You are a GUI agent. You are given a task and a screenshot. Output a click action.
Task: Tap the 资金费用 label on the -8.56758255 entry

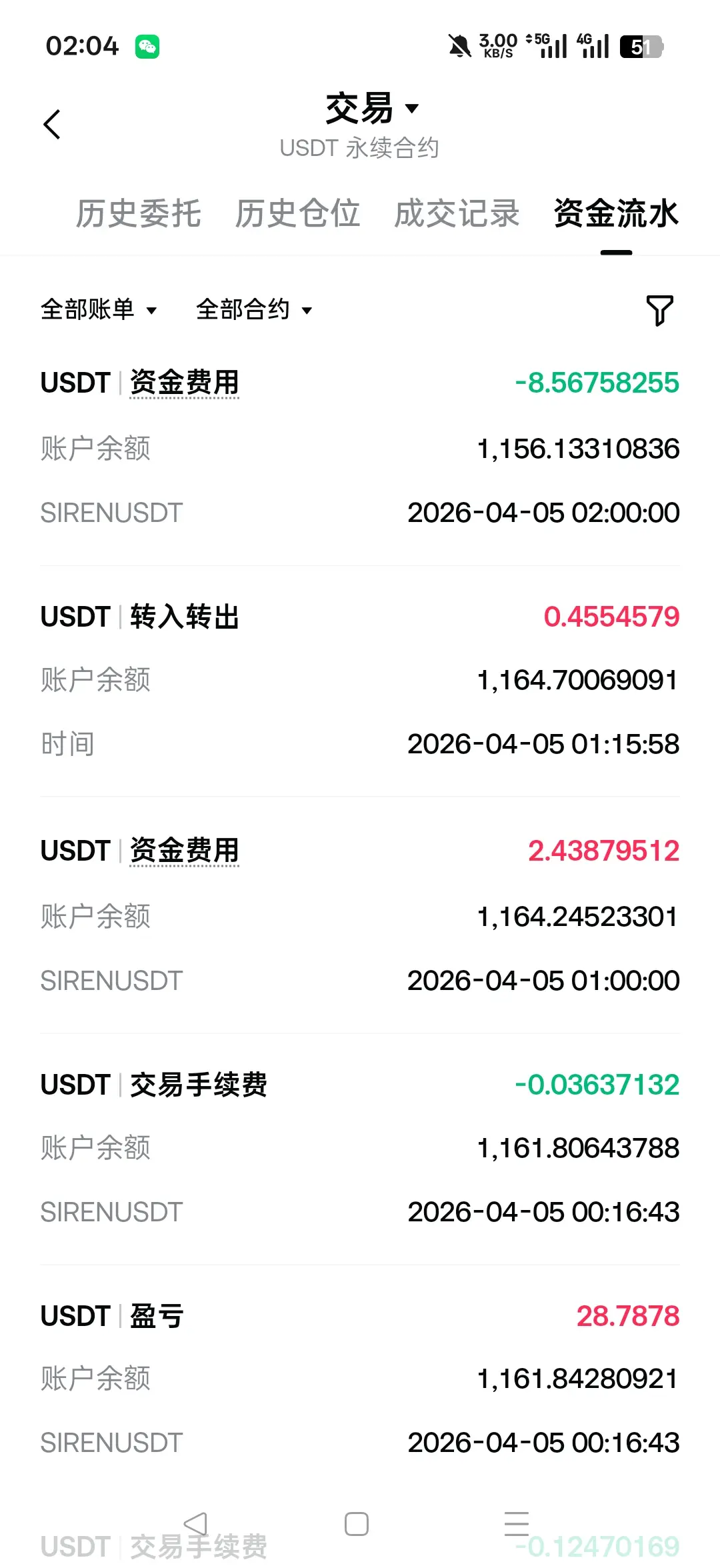pos(185,383)
